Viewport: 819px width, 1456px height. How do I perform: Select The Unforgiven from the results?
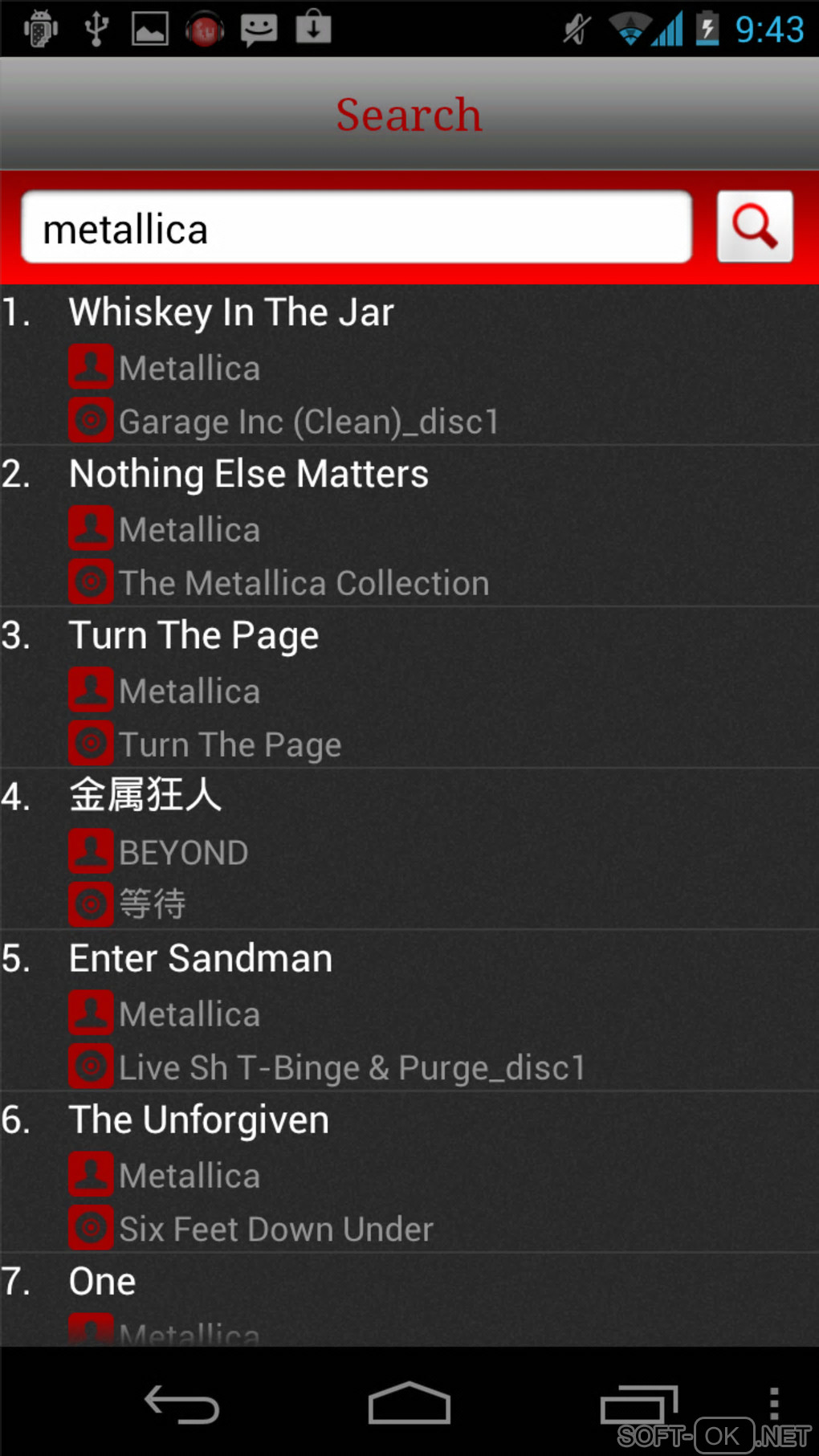click(x=199, y=1120)
